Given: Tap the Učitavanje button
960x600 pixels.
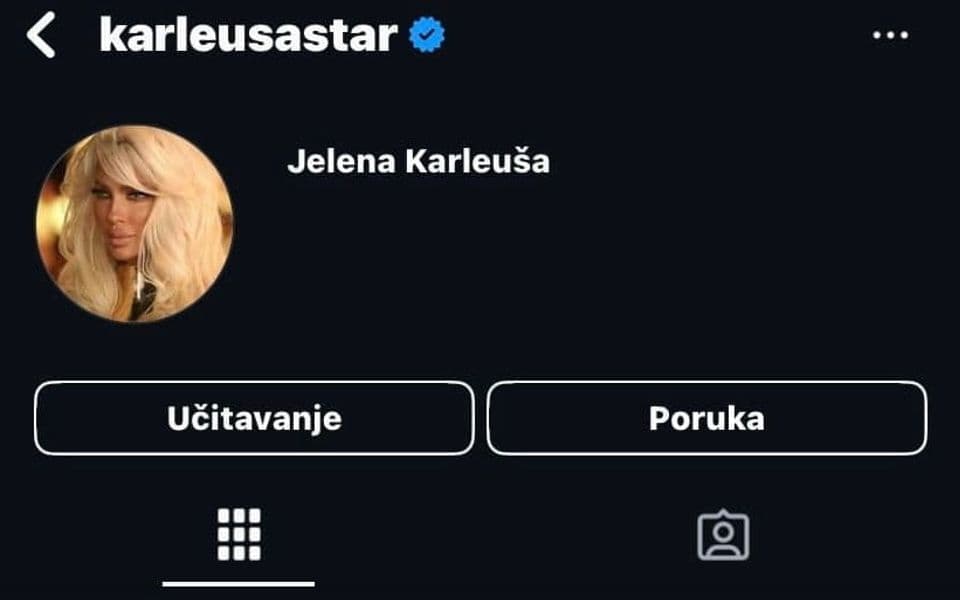Looking at the screenshot, I should pyautogui.click(x=254, y=418).
